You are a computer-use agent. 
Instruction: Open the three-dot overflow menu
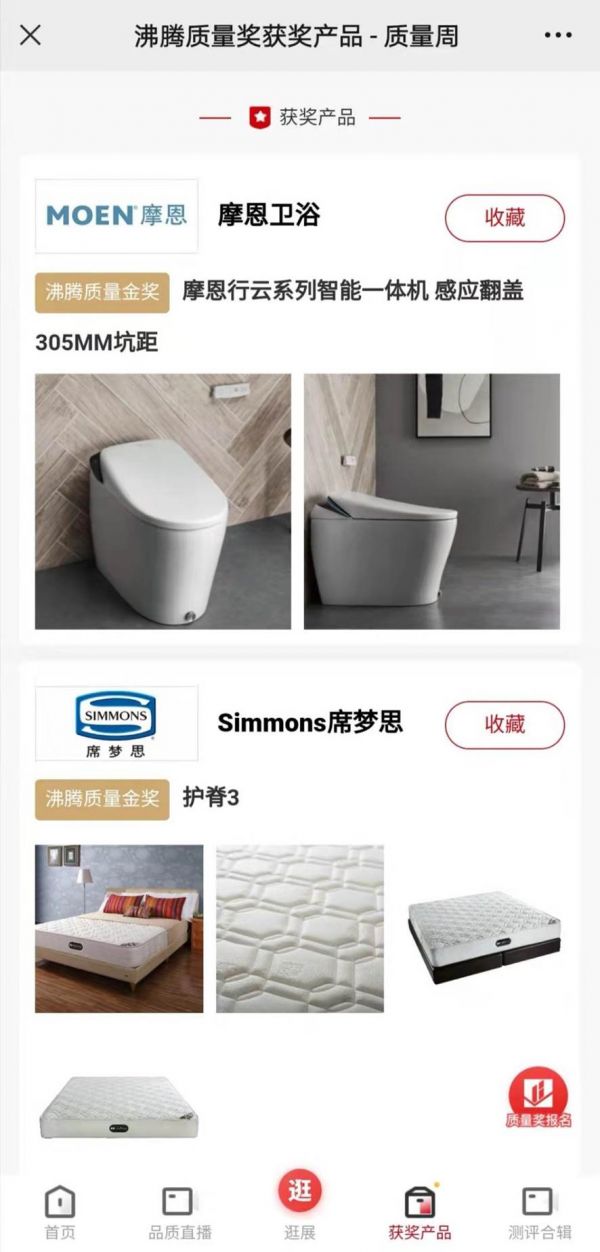pyautogui.click(x=558, y=36)
